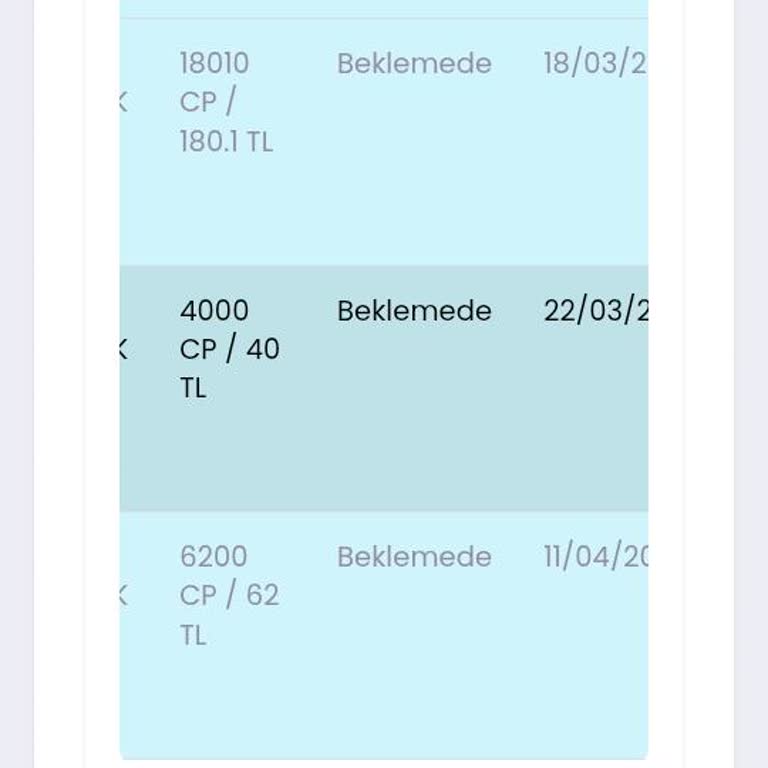Open the 4000 CP / 40 TL request row

[383, 388]
